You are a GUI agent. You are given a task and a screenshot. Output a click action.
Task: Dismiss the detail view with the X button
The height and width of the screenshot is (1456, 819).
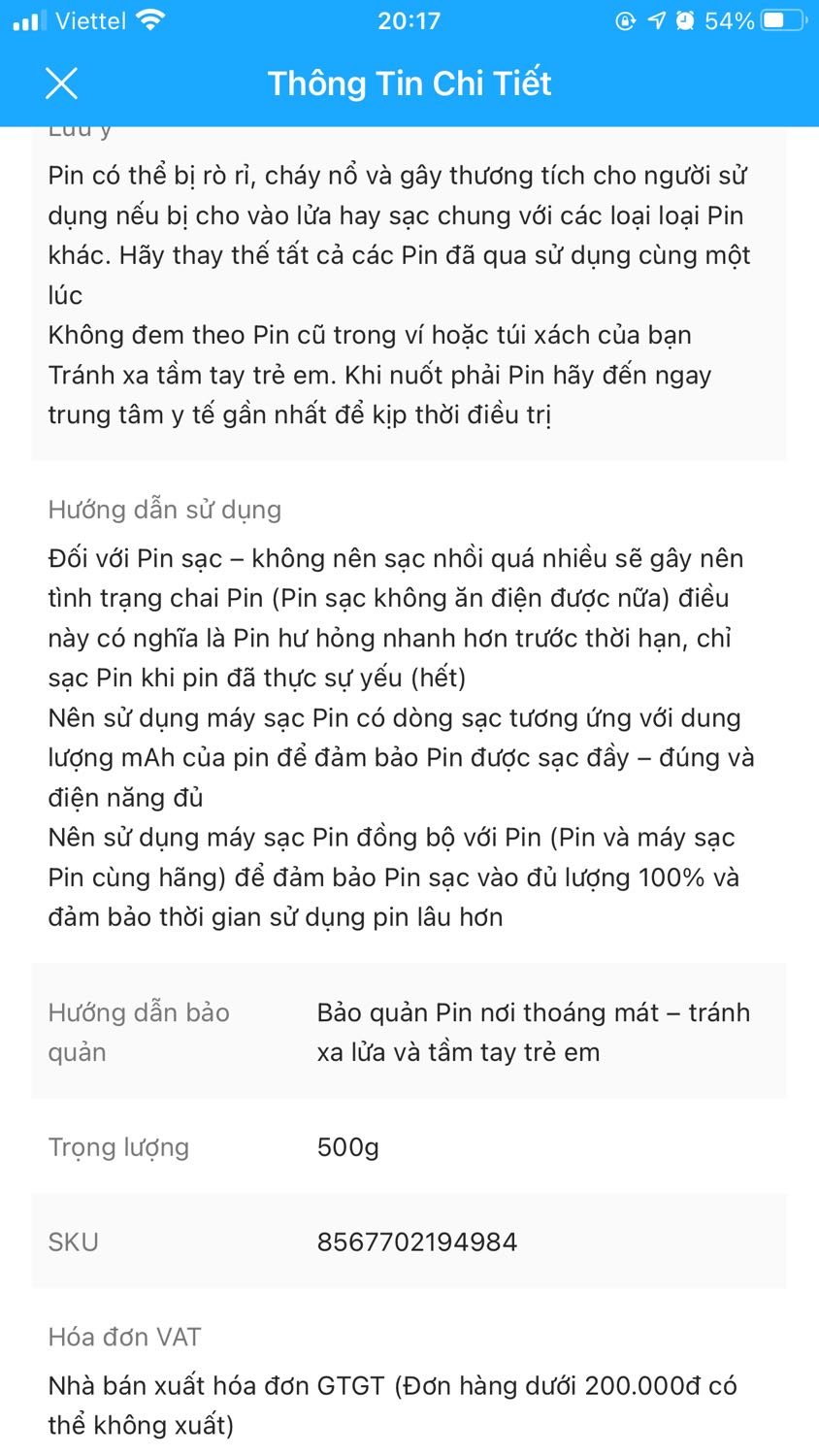61,83
